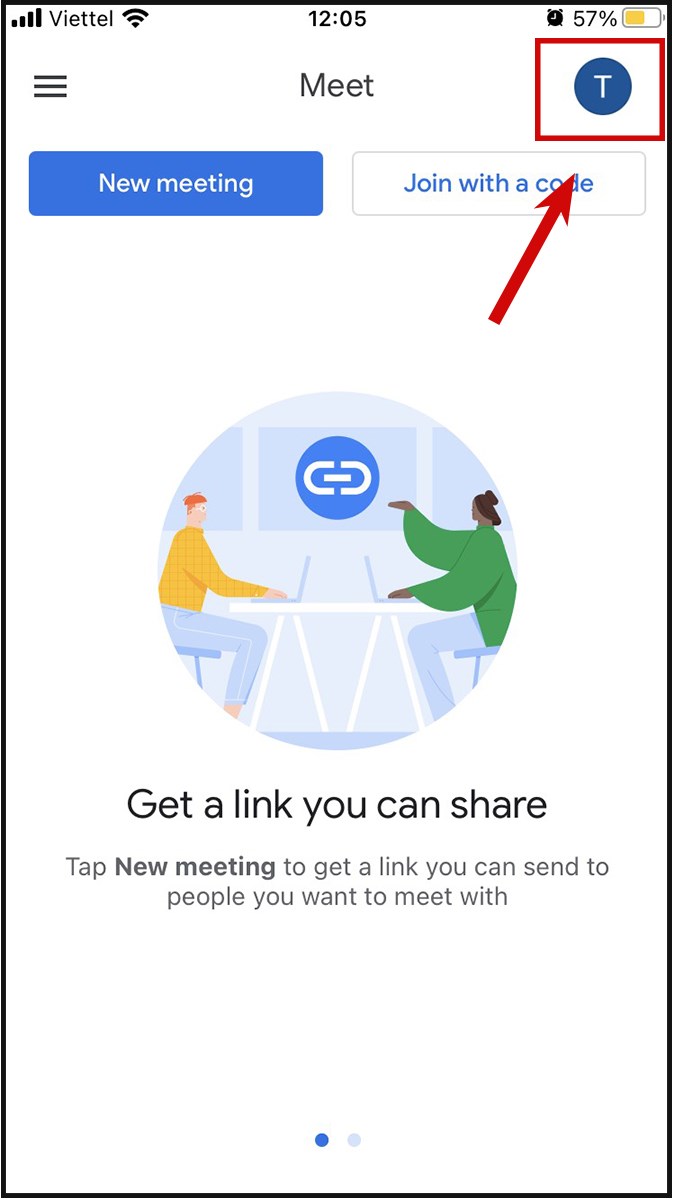Open the hamburger drawer menu
Viewport: 675px width, 1200px height.
pos(50,87)
